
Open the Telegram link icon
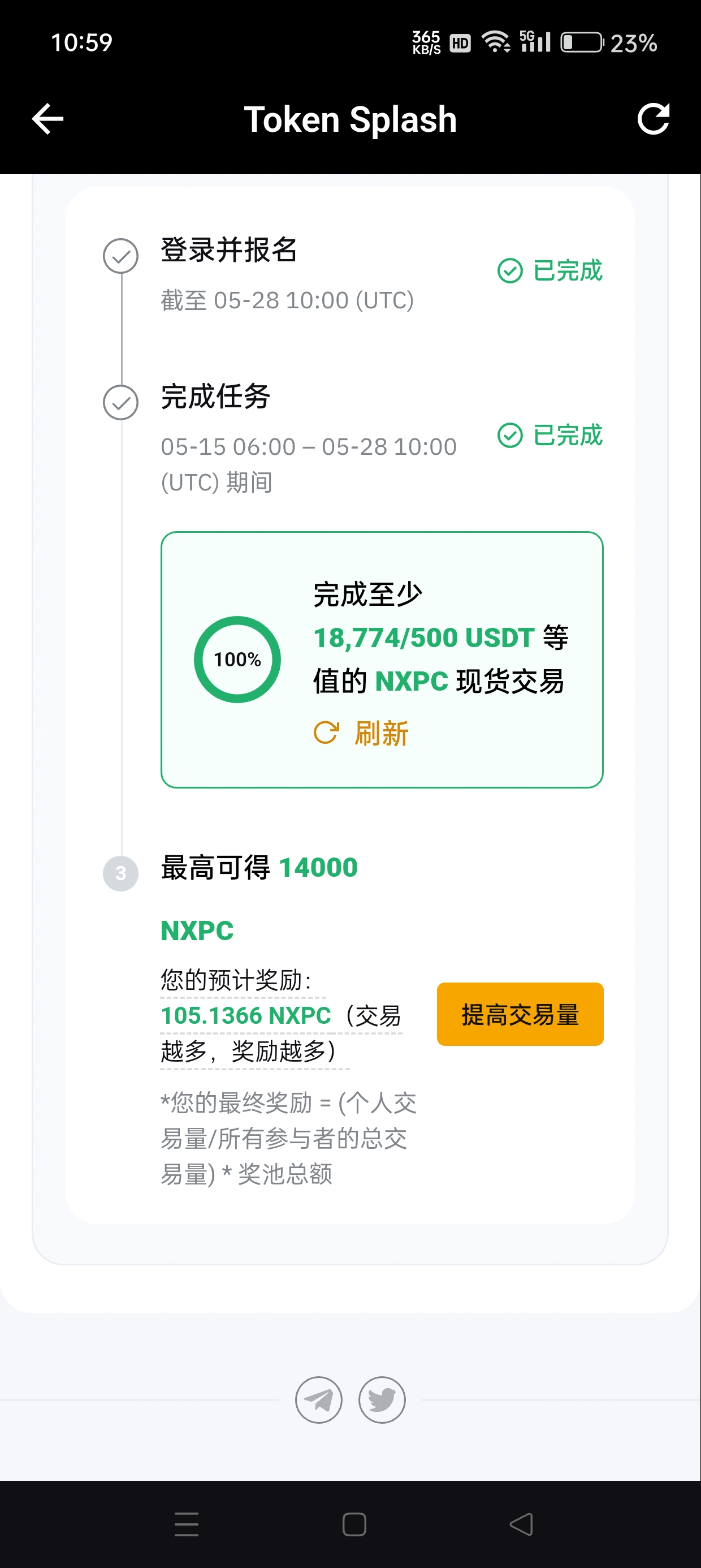pyautogui.click(x=319, y=1399)
